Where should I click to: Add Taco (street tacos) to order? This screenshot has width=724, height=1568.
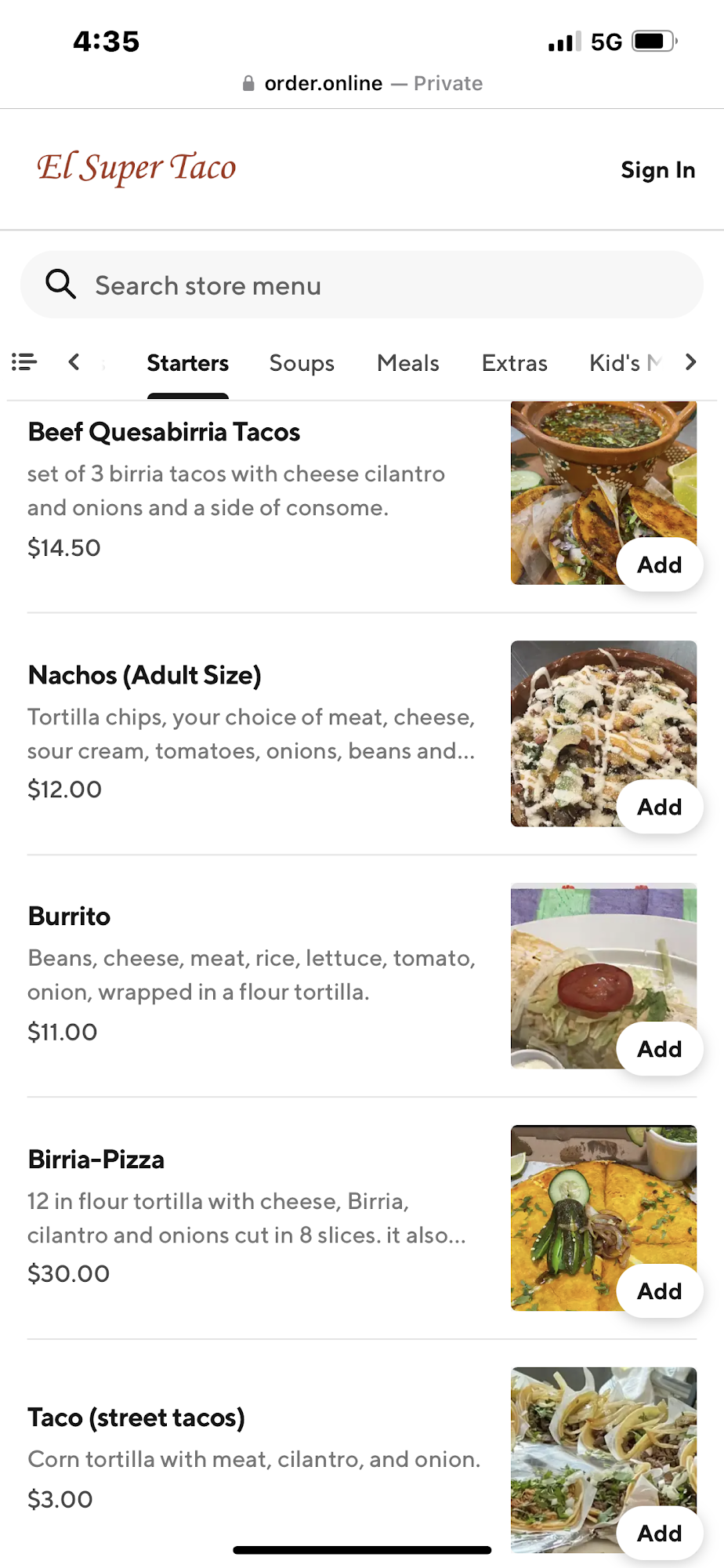coord(659,1533)
